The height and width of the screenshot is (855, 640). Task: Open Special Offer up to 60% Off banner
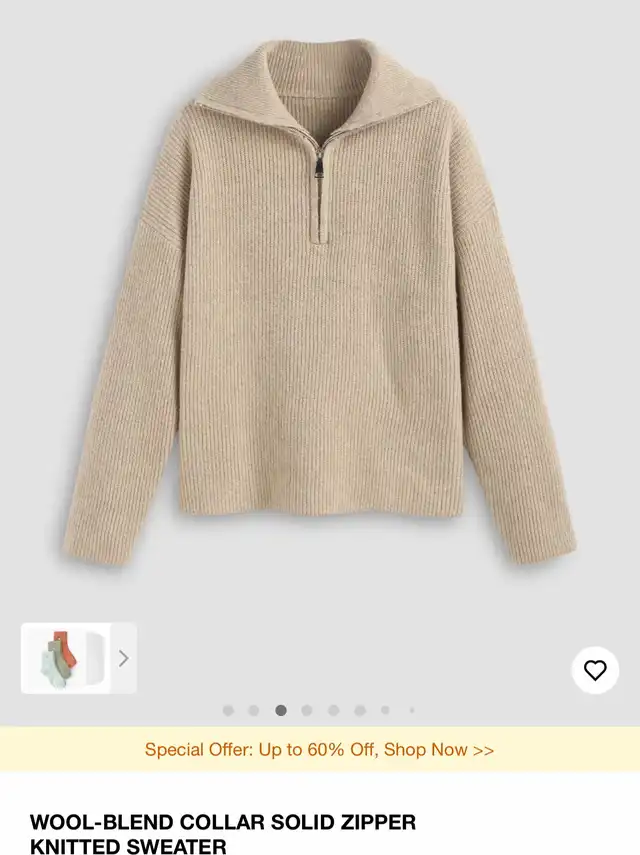[x=320, y=749]
